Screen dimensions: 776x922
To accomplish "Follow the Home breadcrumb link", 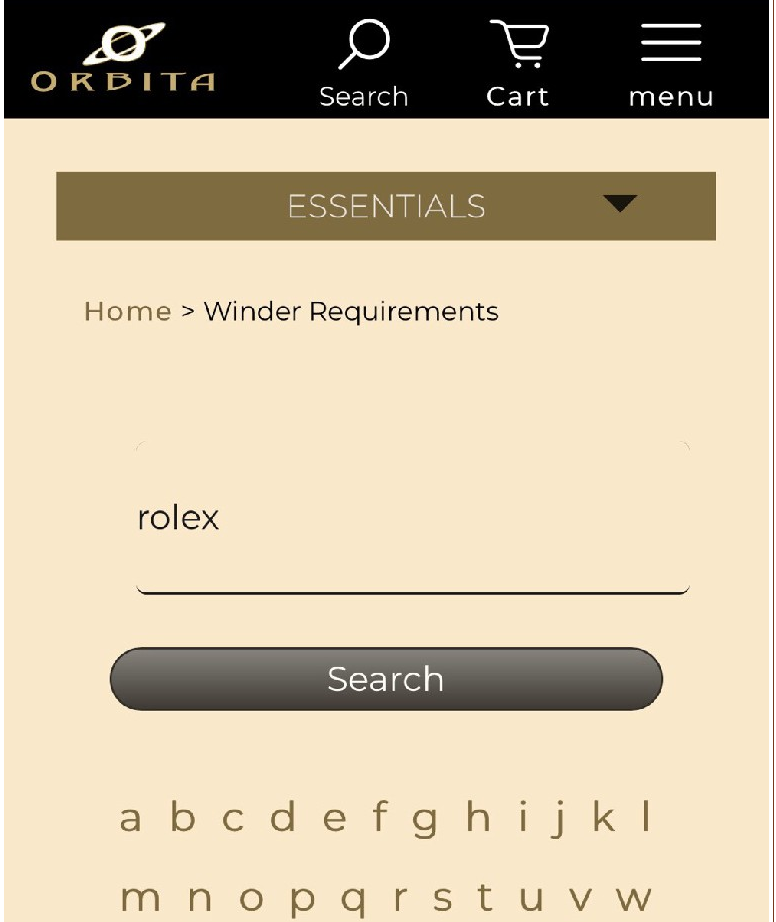I will (x=128, y=311).
